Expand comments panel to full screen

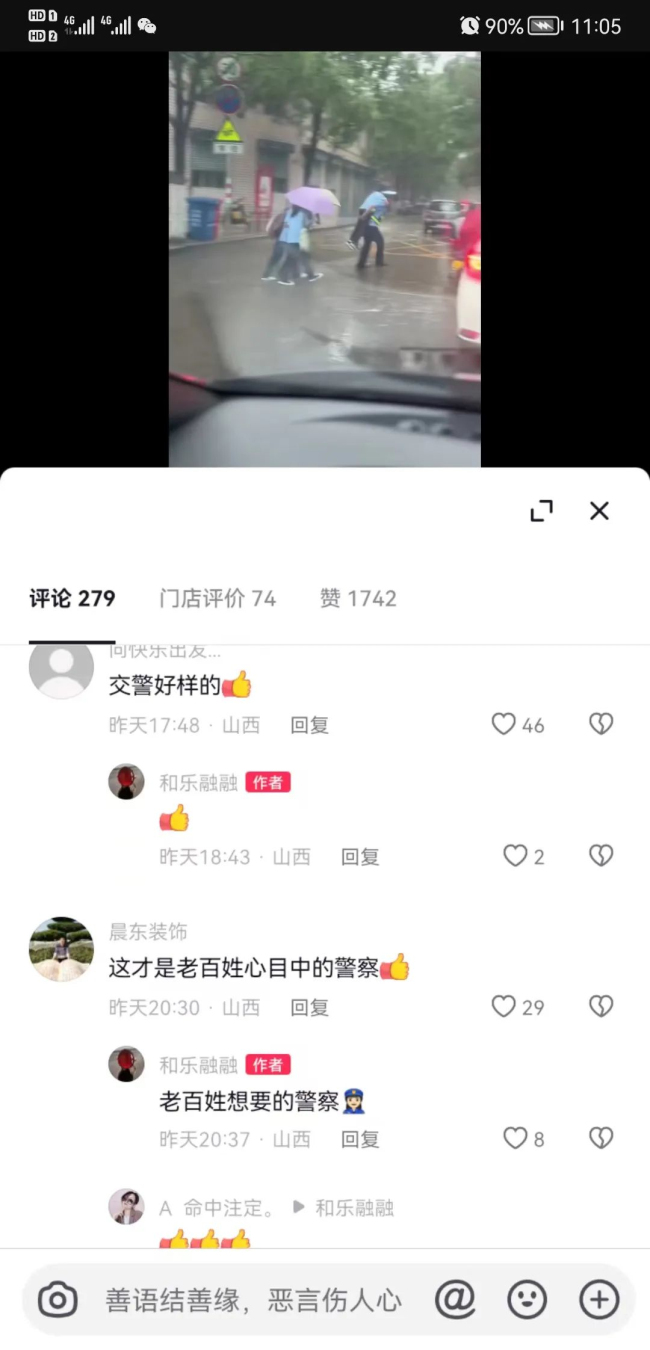coord(541,511)
